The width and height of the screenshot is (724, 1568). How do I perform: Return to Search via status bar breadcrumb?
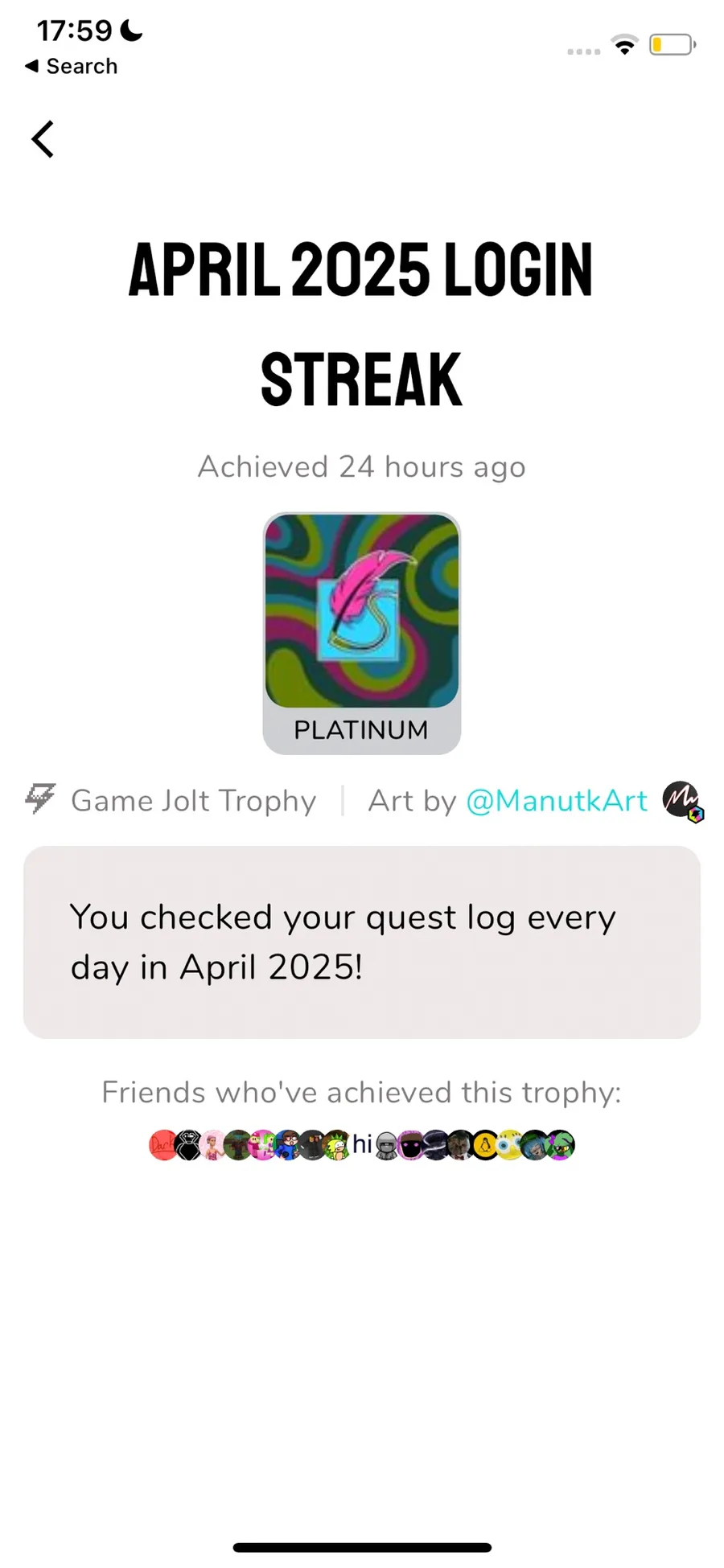tap(71, 67)
